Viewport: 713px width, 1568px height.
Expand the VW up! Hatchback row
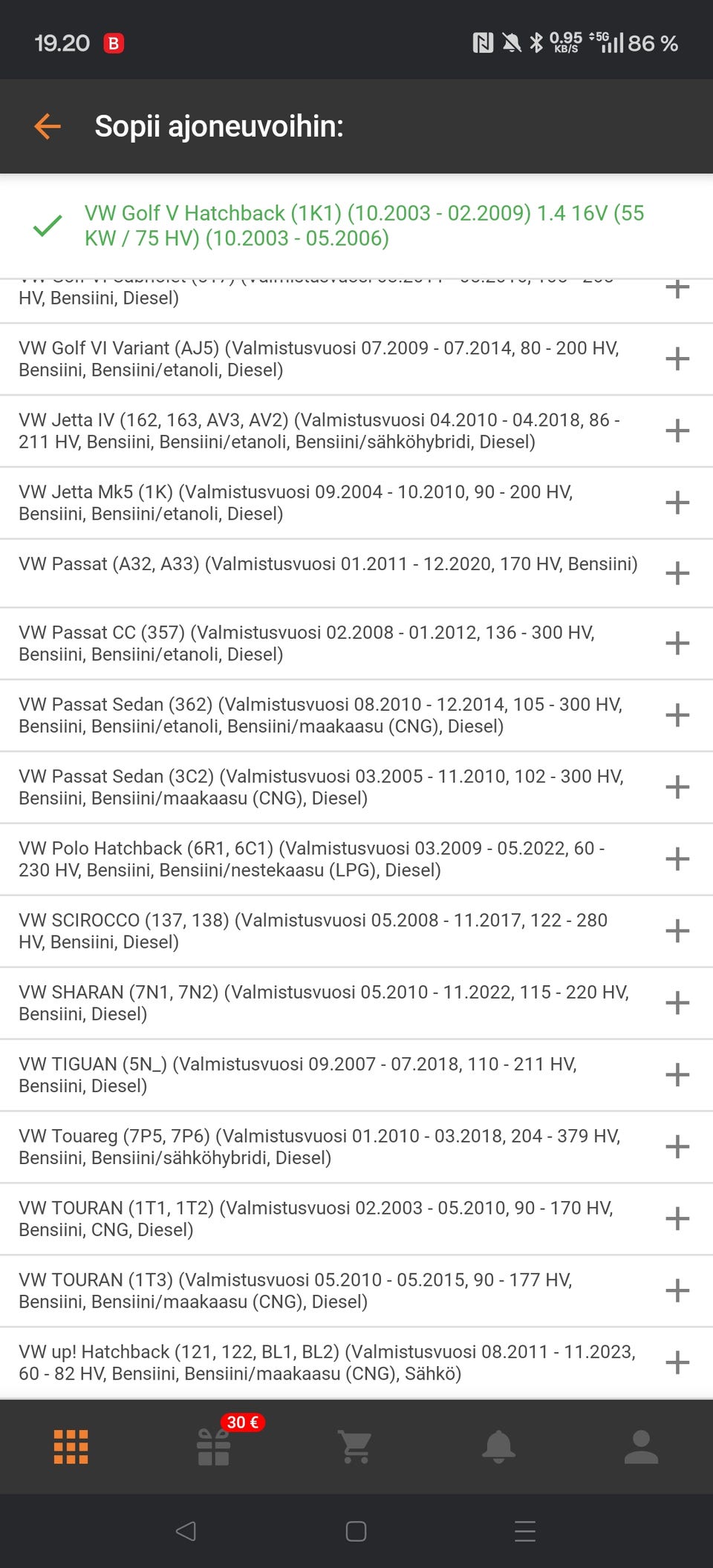[x=677, y=1363]
